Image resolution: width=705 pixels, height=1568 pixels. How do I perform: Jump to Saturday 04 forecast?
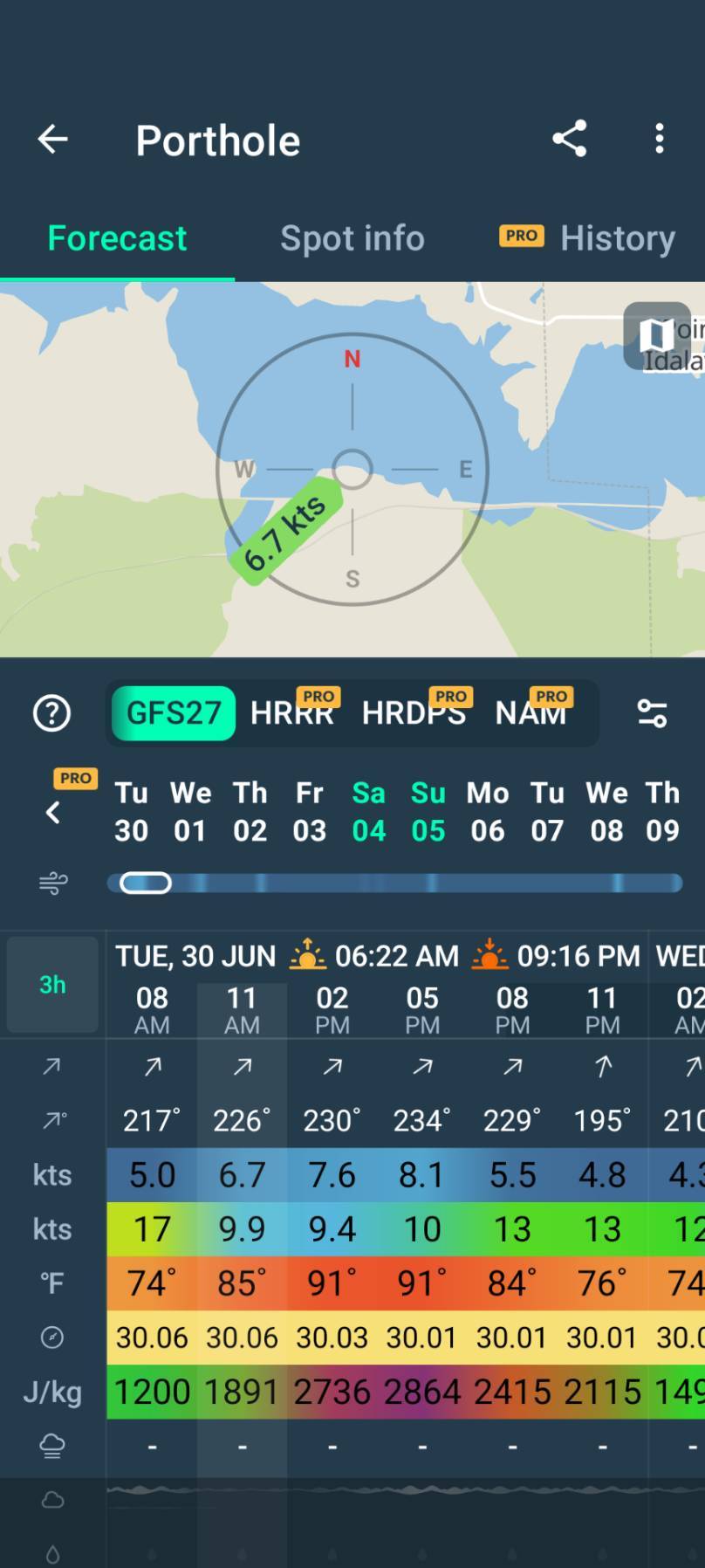(368, 811)
